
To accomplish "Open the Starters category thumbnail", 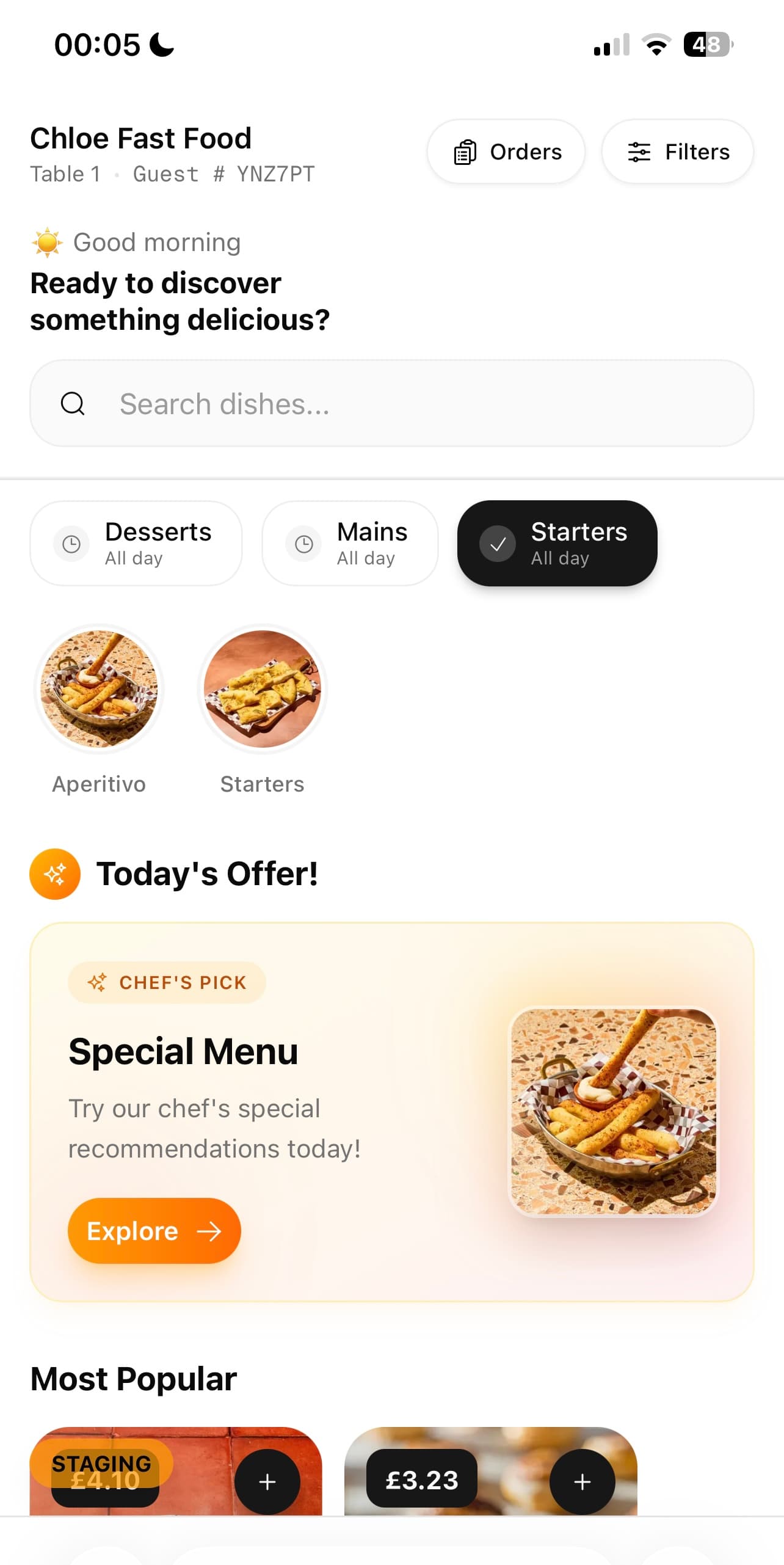I will click(262, 689).
